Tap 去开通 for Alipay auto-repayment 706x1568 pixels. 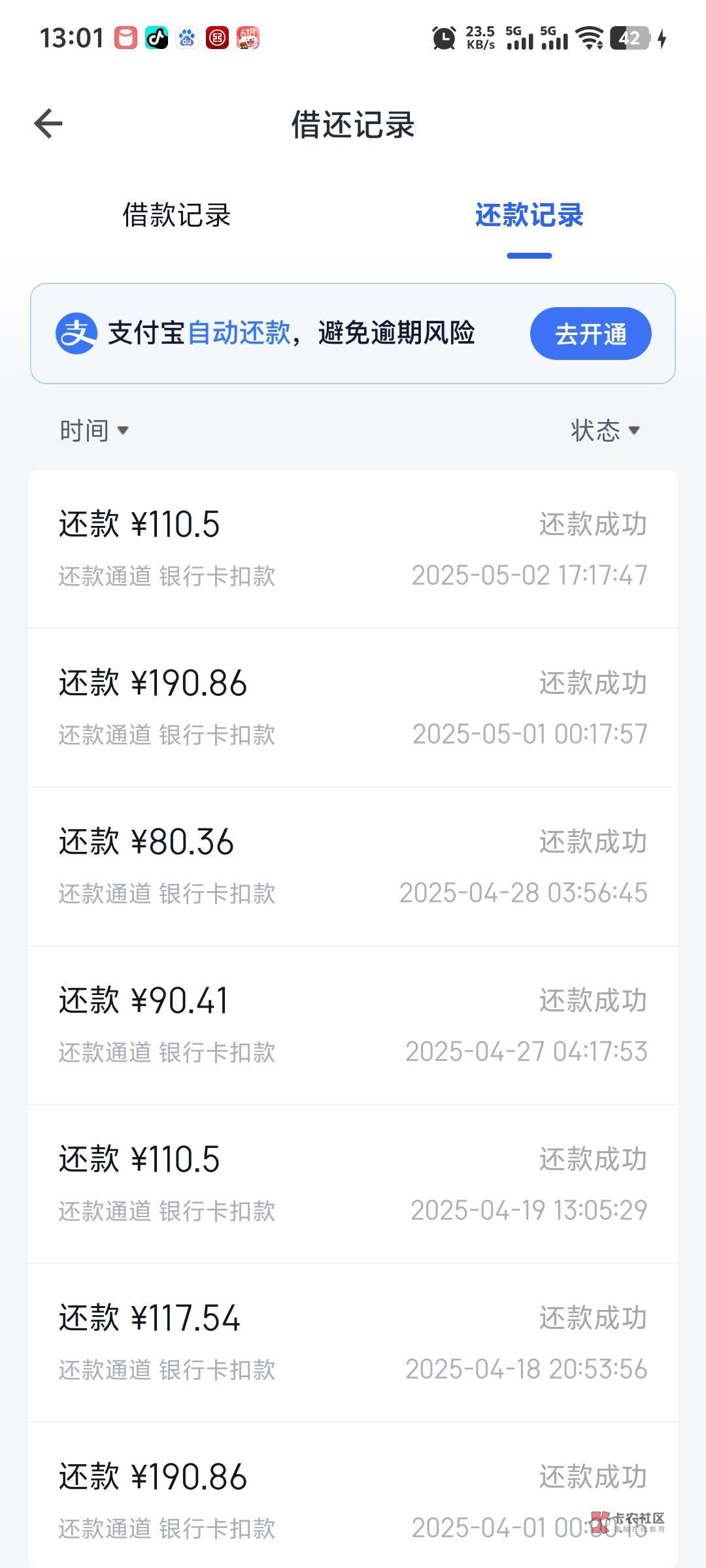(590, 334)
